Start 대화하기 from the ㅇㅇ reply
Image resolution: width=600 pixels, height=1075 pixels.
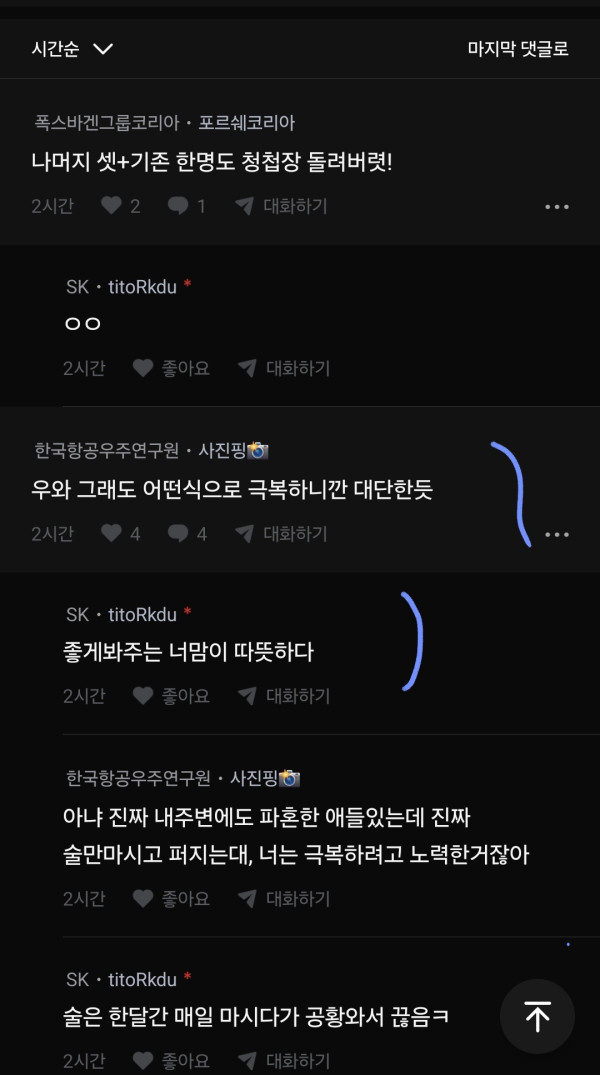tap(285, 368)
